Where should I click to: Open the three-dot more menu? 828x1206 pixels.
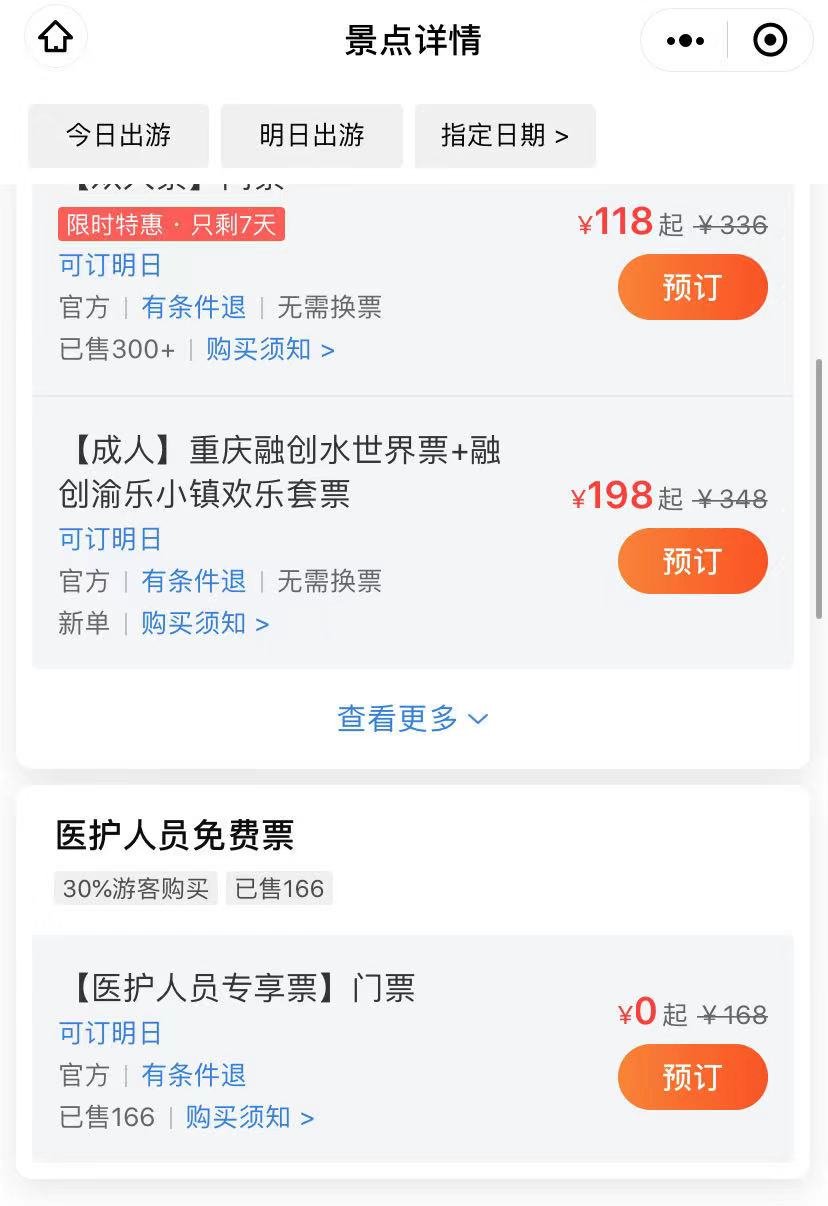pos(685,40)
